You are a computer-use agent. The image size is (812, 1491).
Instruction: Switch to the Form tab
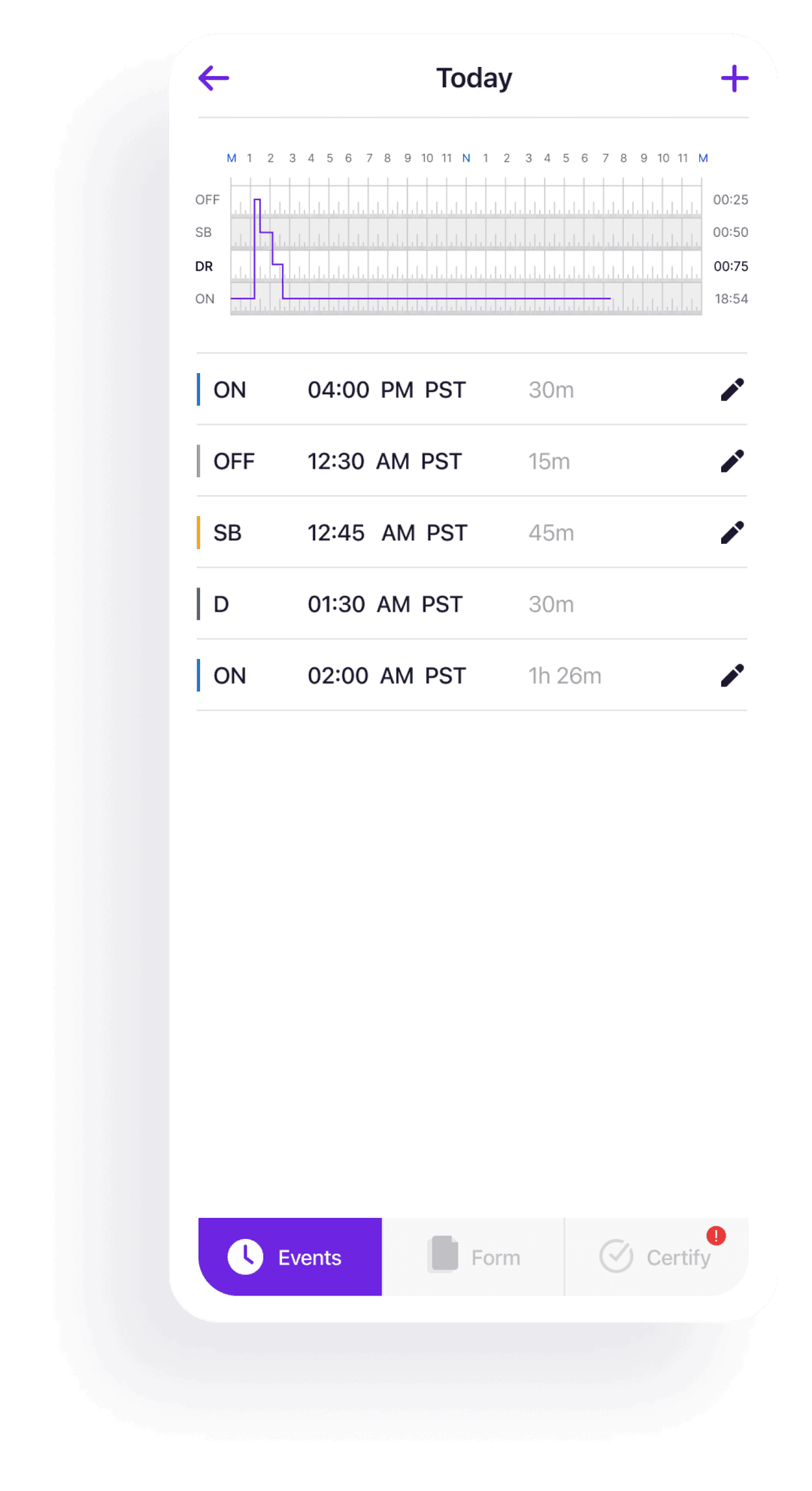474,1256
